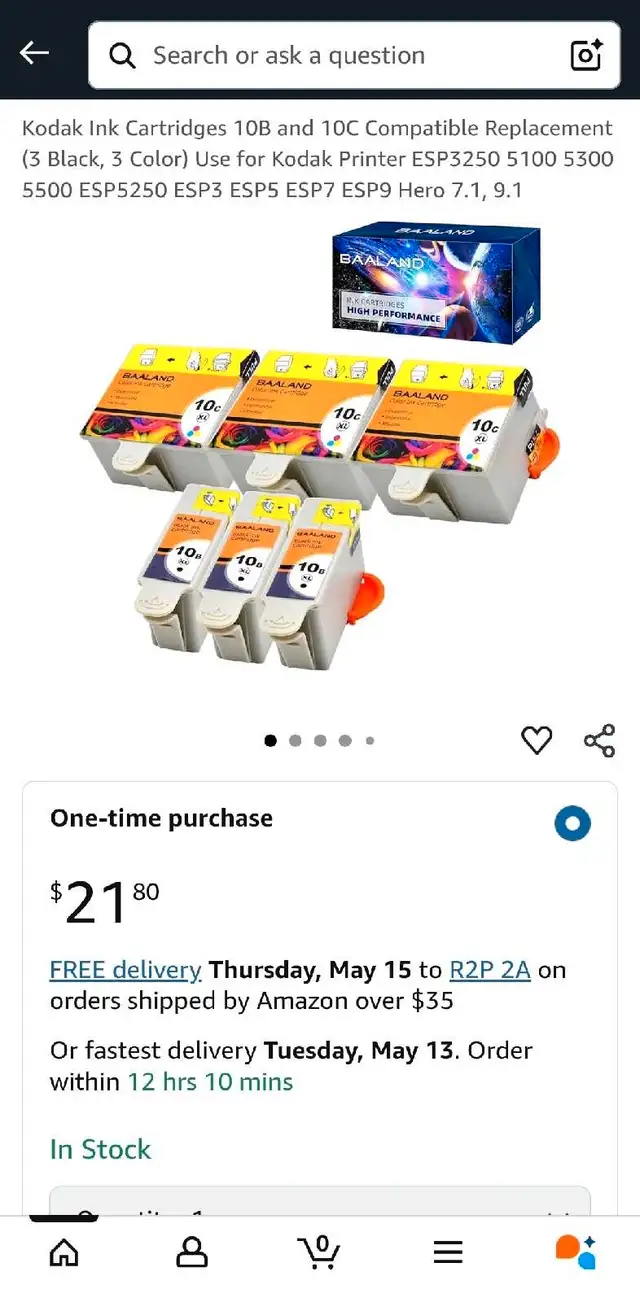Select the One-time purchase radio button

(573, 824)
